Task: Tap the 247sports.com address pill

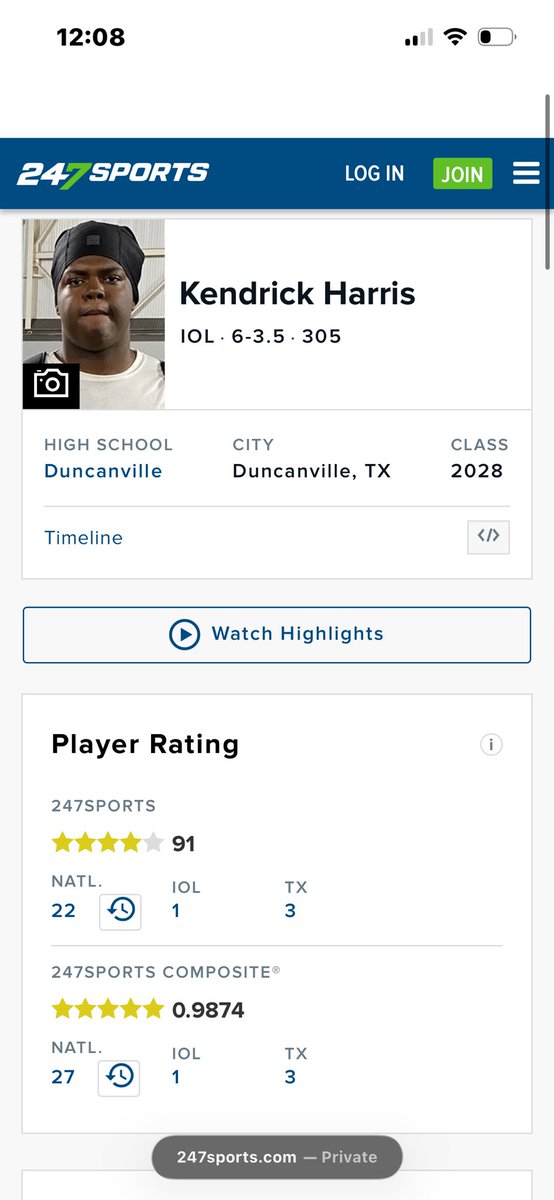Action: click(277, 1157)
